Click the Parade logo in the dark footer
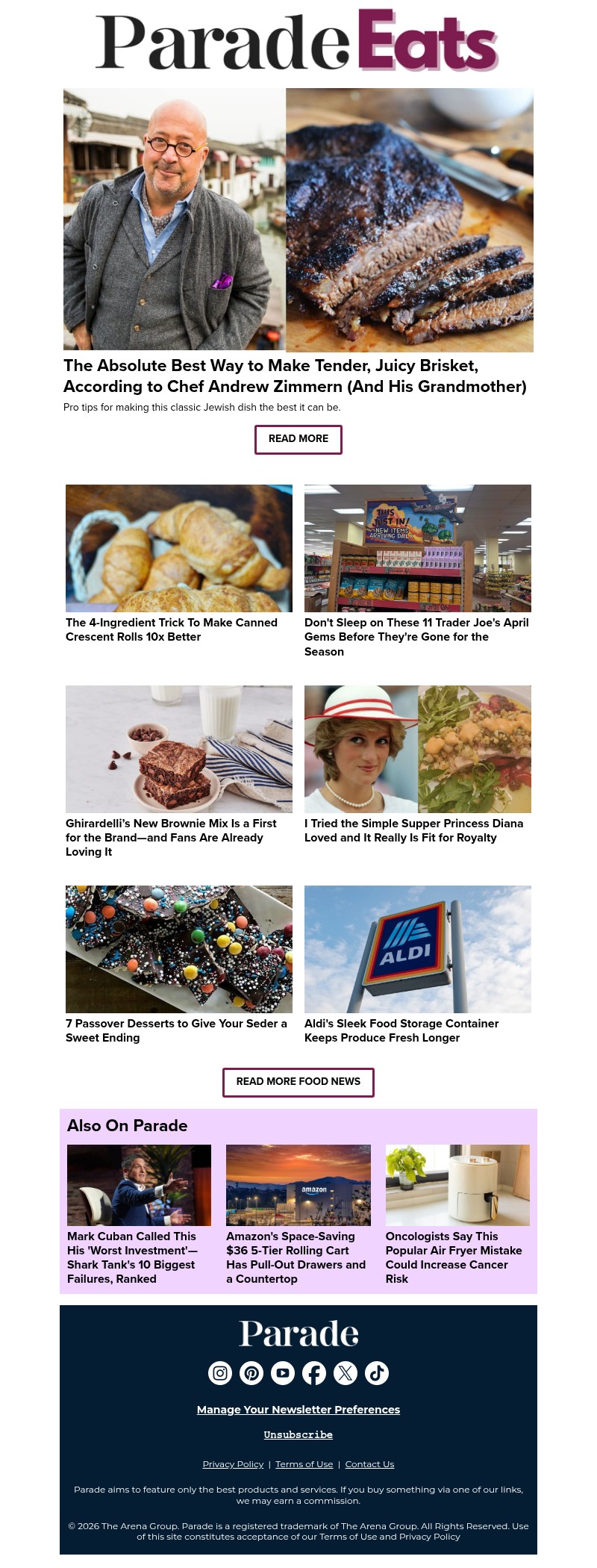This screenshot has width=597, height=1568. pos(298,1334)
